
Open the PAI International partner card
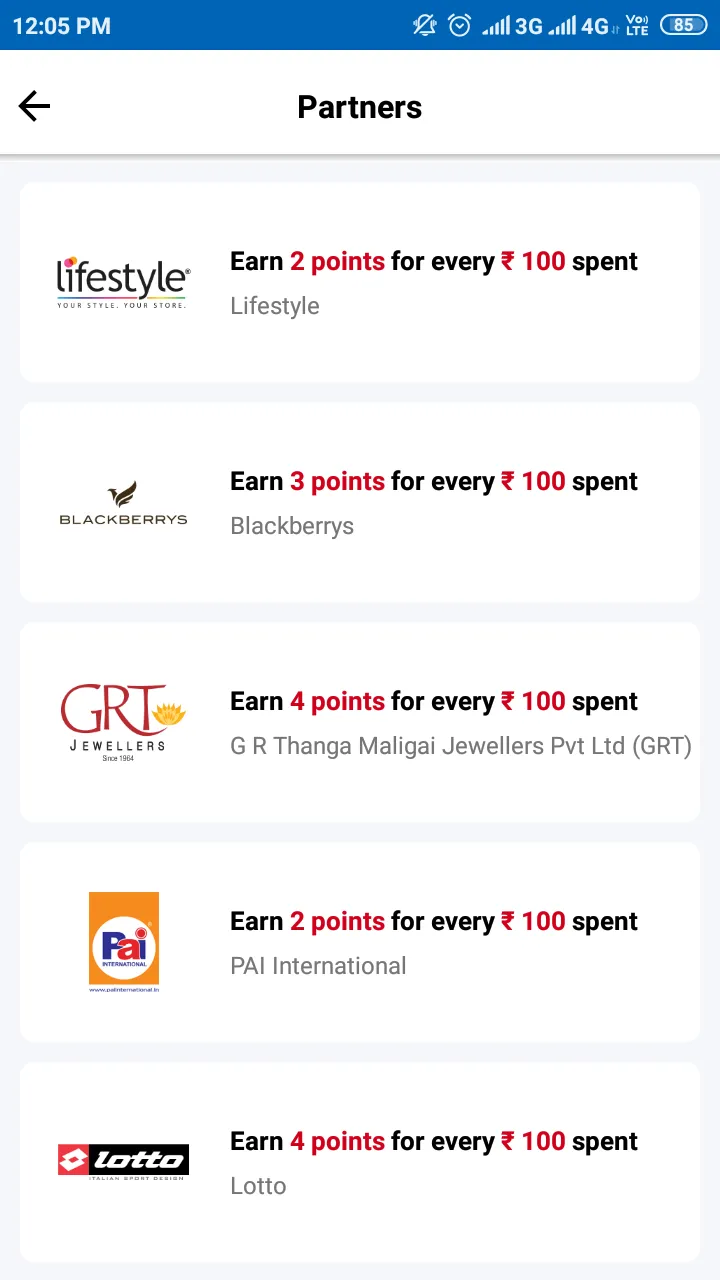click(x=360, y=941)
